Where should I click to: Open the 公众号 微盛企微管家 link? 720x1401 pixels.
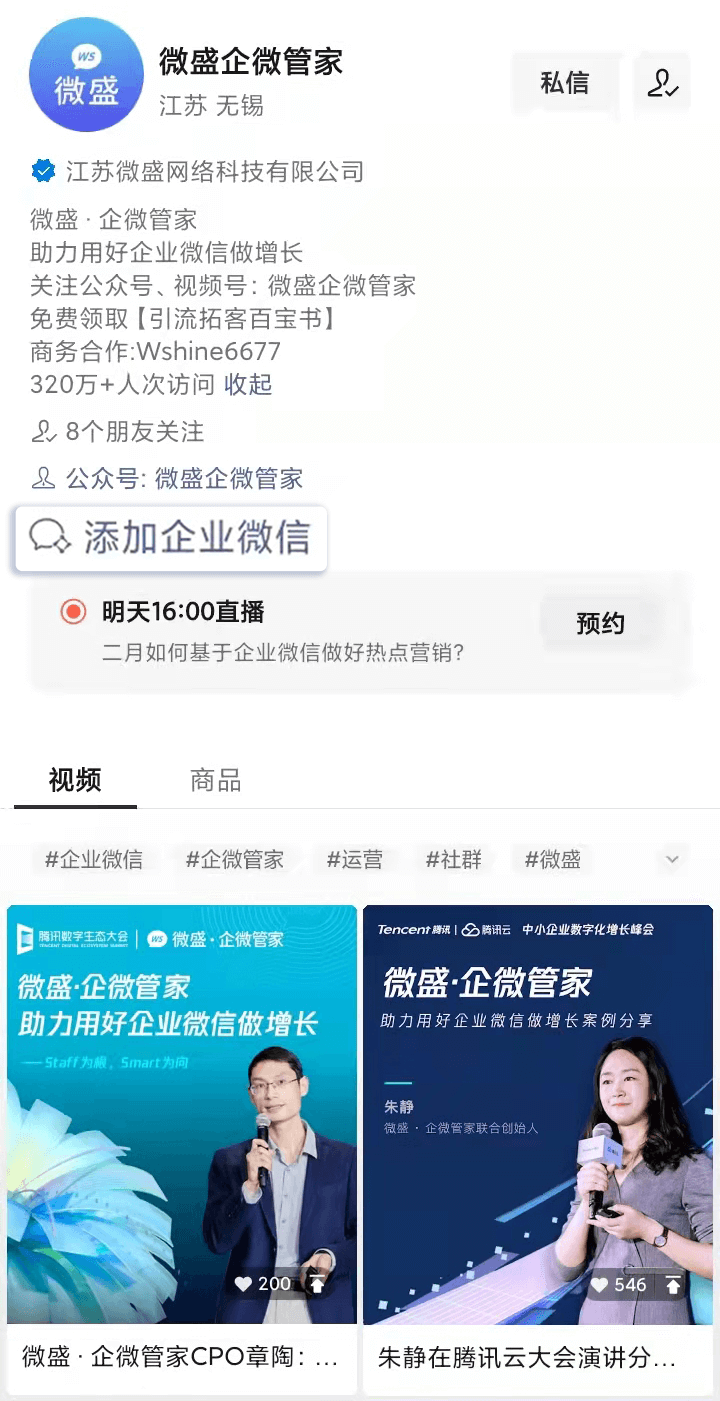228,478
